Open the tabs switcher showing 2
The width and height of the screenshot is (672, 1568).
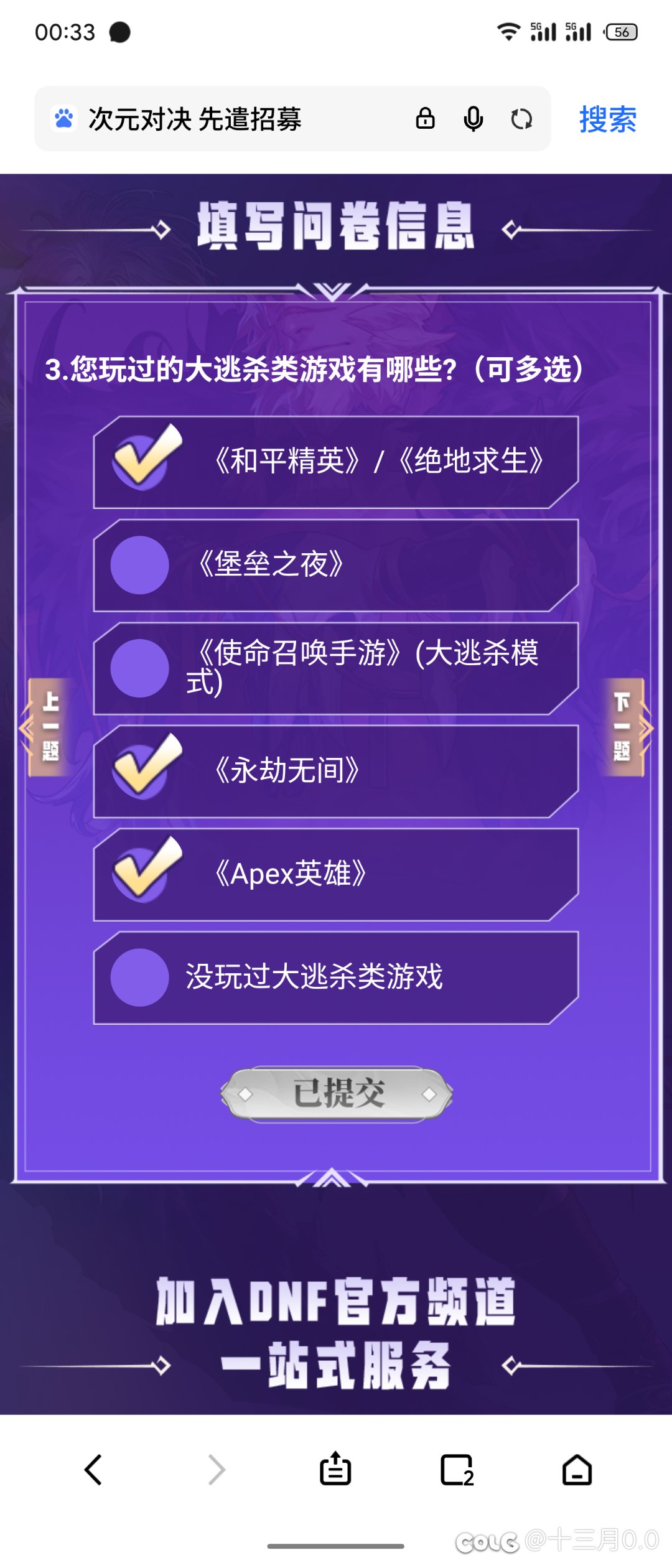(457, 1470)
